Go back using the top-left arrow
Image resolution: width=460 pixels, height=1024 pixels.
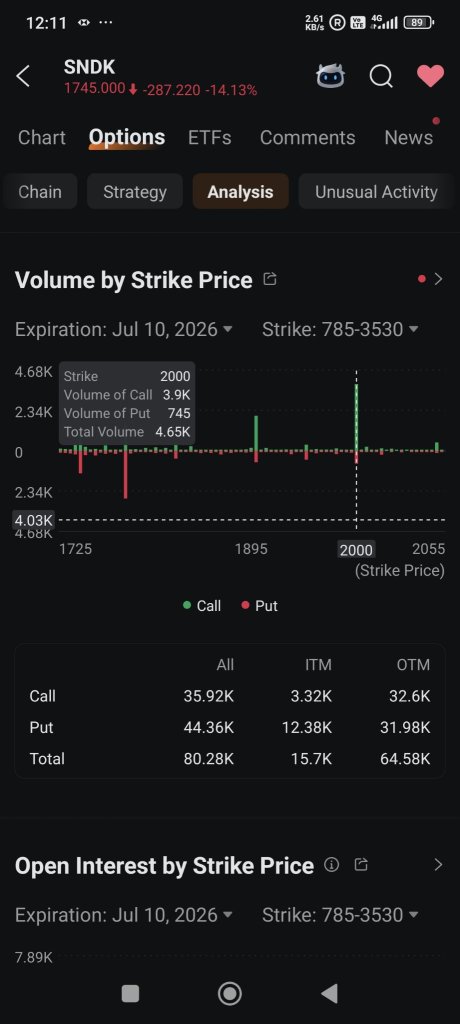click(x=23, y=76)
